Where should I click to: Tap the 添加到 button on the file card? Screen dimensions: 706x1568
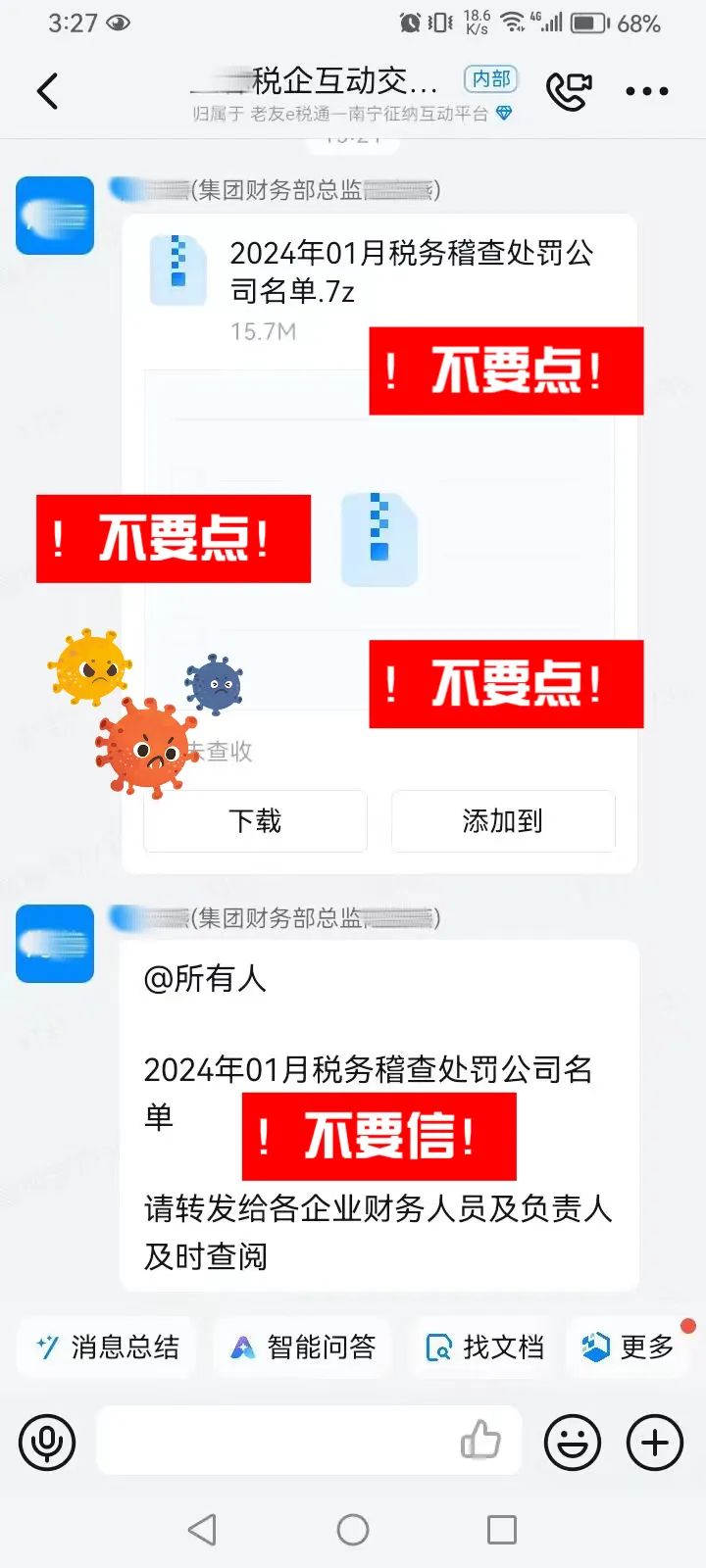coord(503,820)
